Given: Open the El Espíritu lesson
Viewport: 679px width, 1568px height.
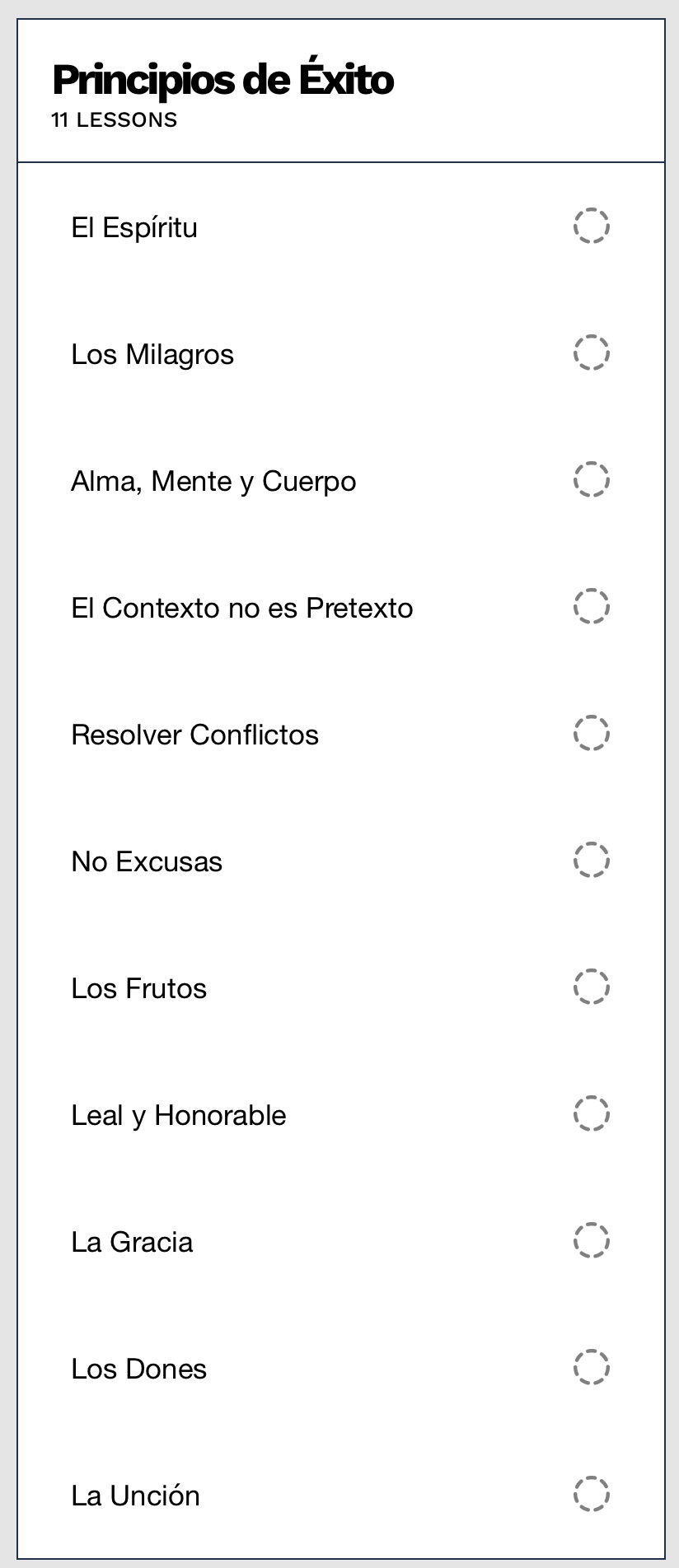Looking at the screenshot, I should coord(134,227).
